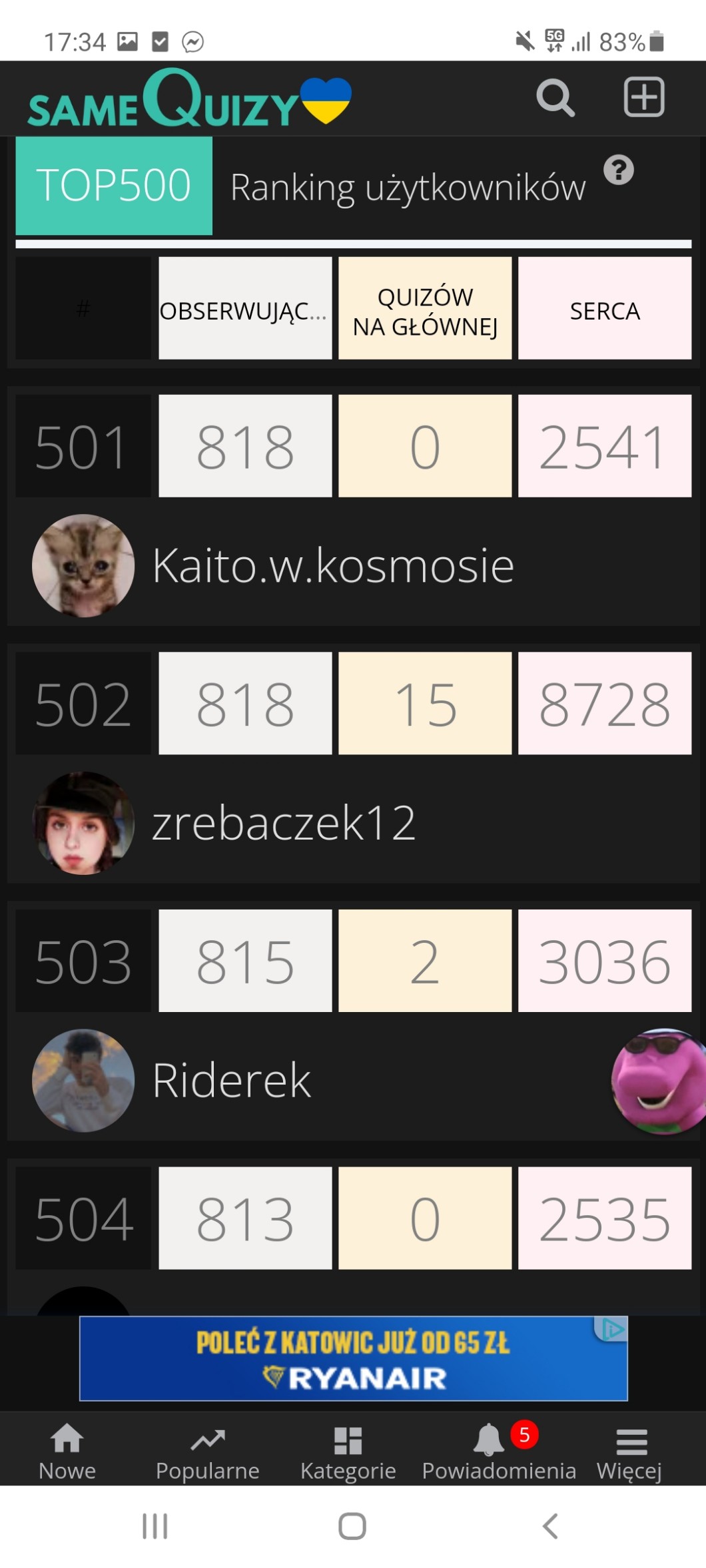Open the Ryanair ad banner

(353, 1358)
